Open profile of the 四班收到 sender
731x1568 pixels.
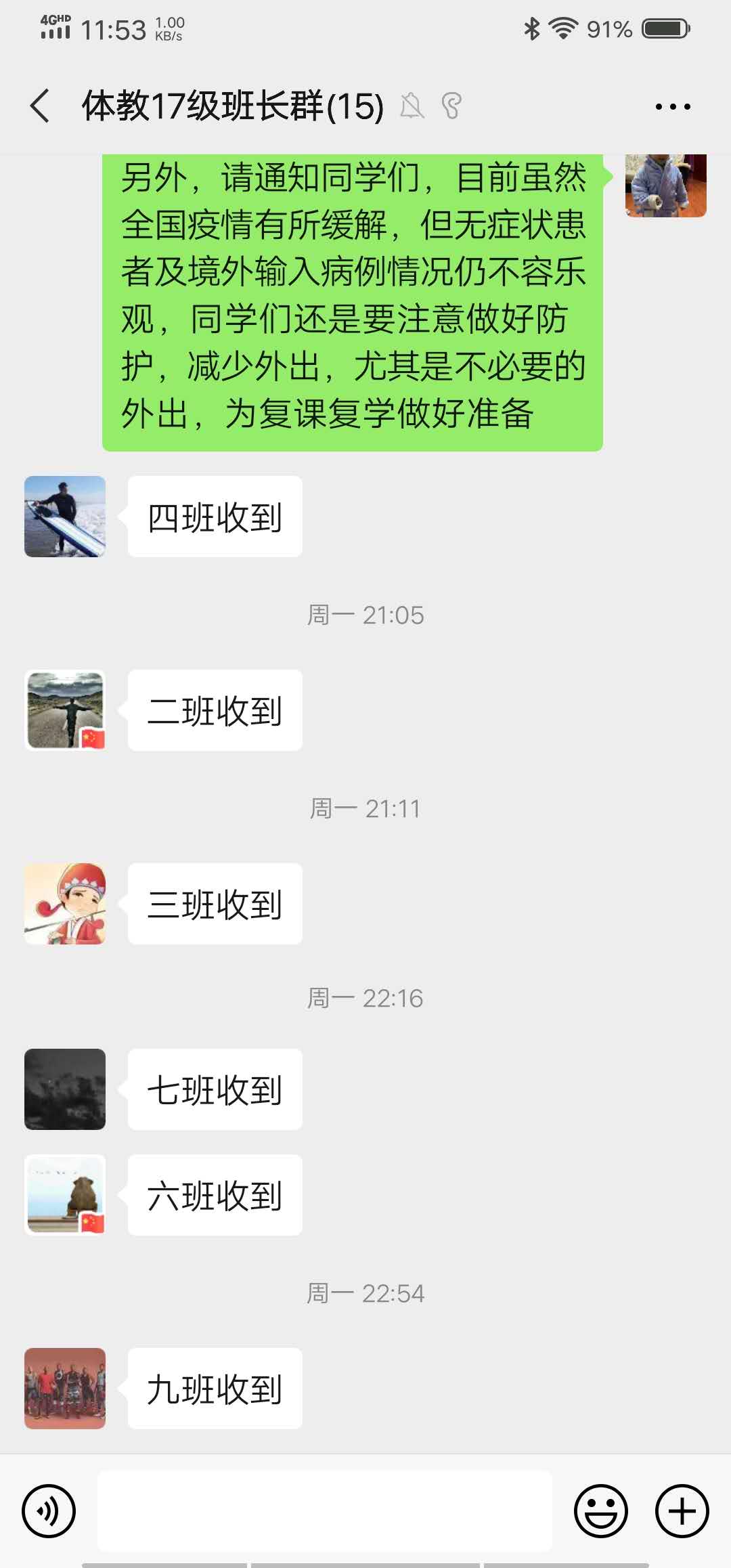(65, 517)
